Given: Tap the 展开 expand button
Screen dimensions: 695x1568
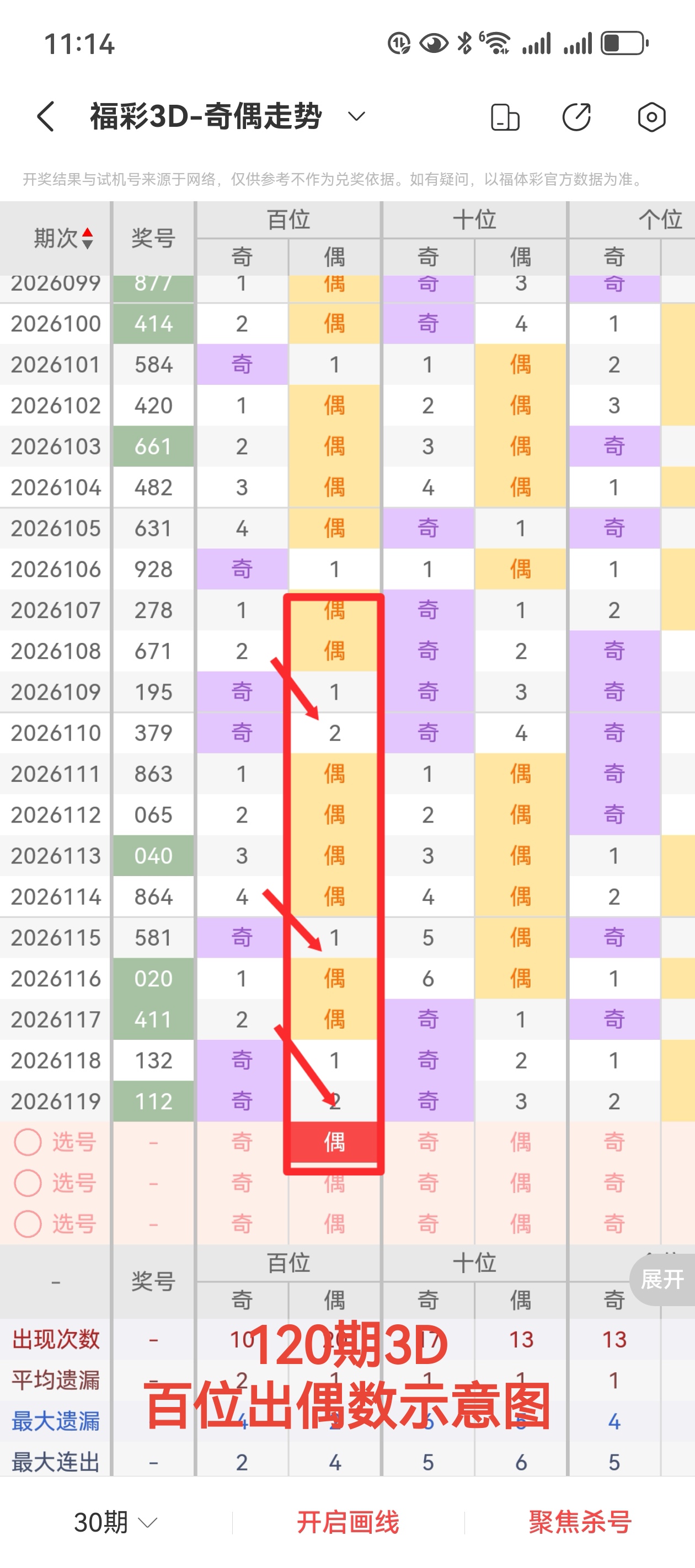Looking at the screenshot, I should tap(661, 1279).
